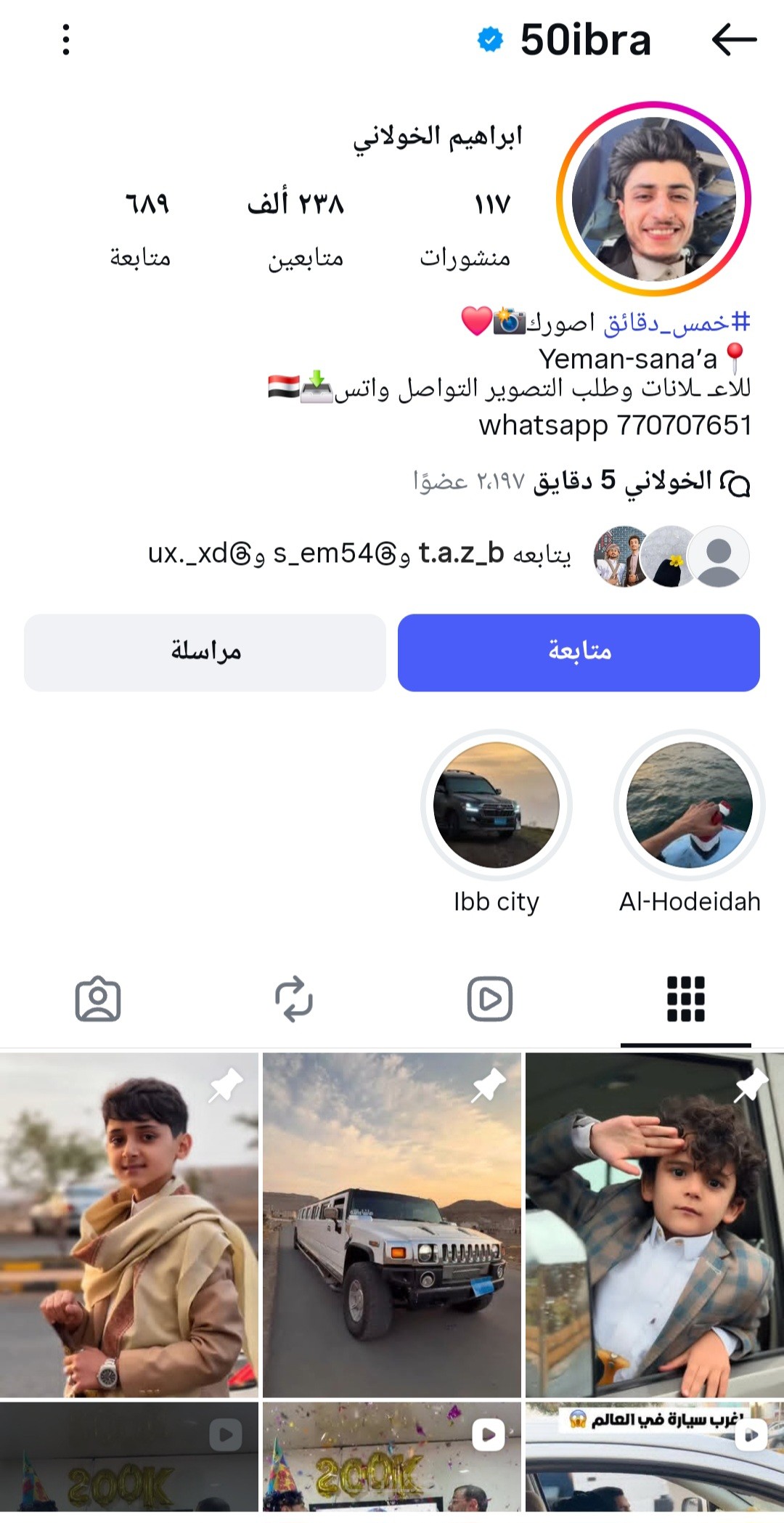Open the reel titled أغرب سيارة في العالم
The image size is (784, 1523).
click(x=655, y=1460)
